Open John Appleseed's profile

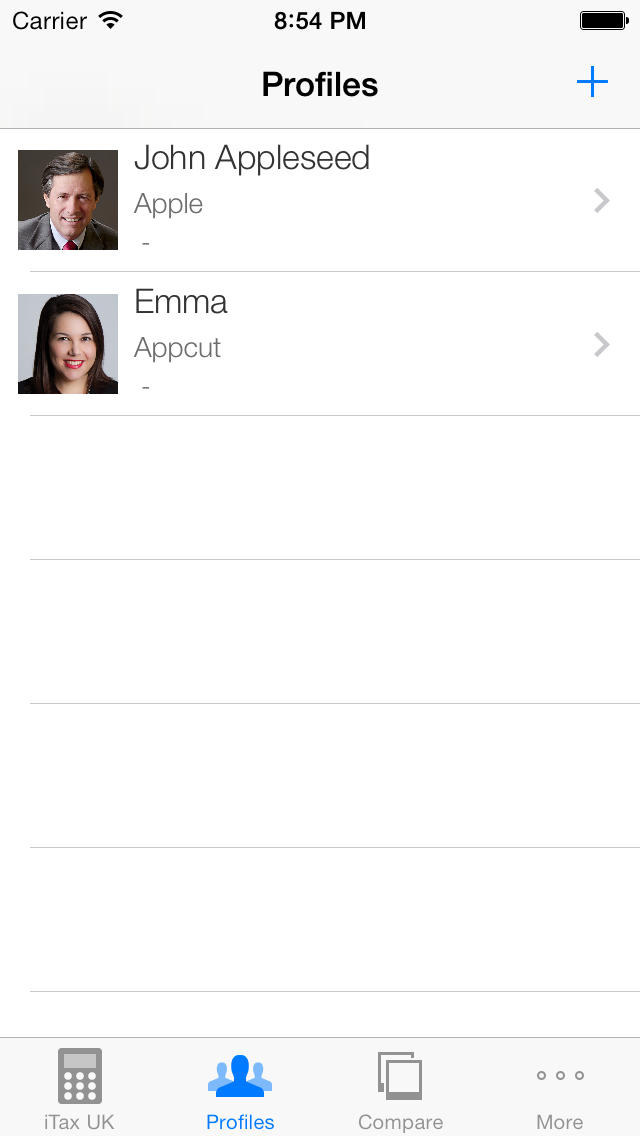(320, 201)
